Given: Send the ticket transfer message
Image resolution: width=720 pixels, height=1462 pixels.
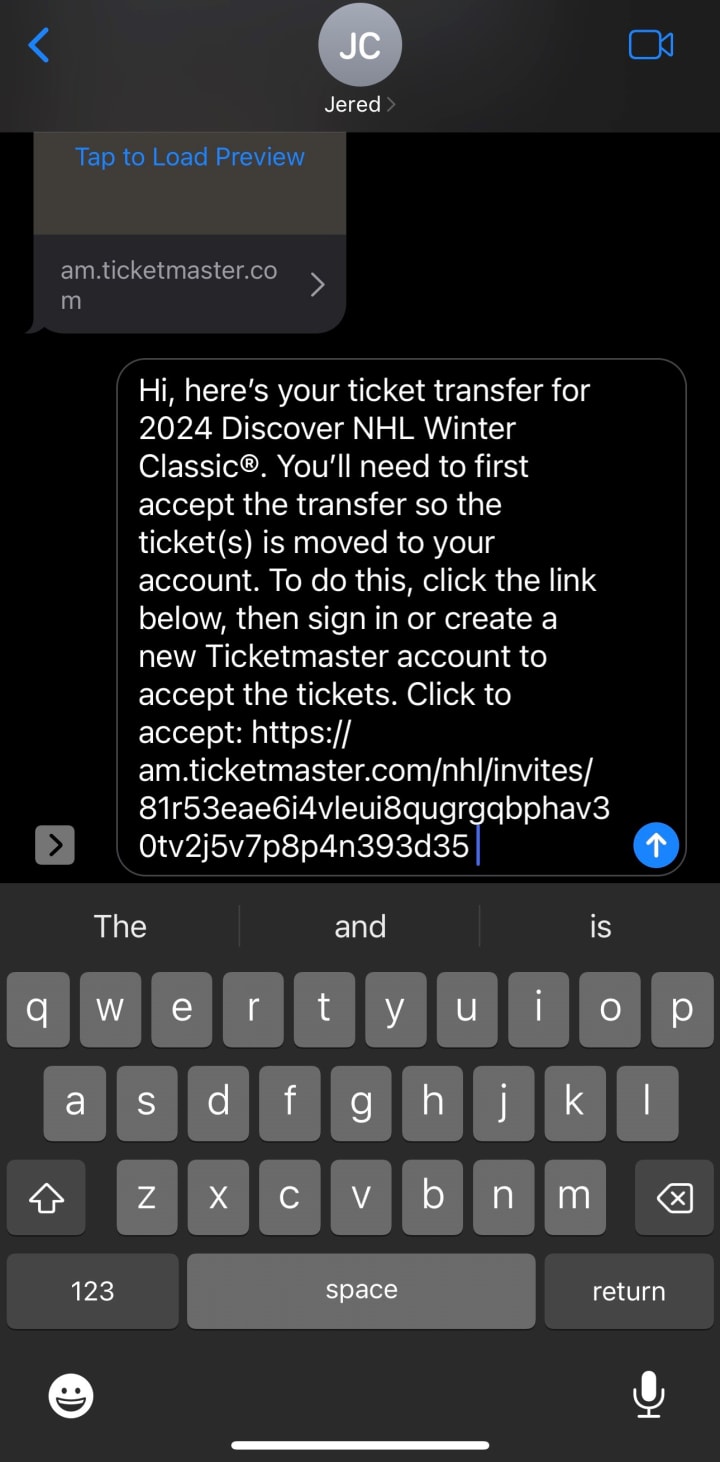Looking at the screenshot, I should (656, 845).
